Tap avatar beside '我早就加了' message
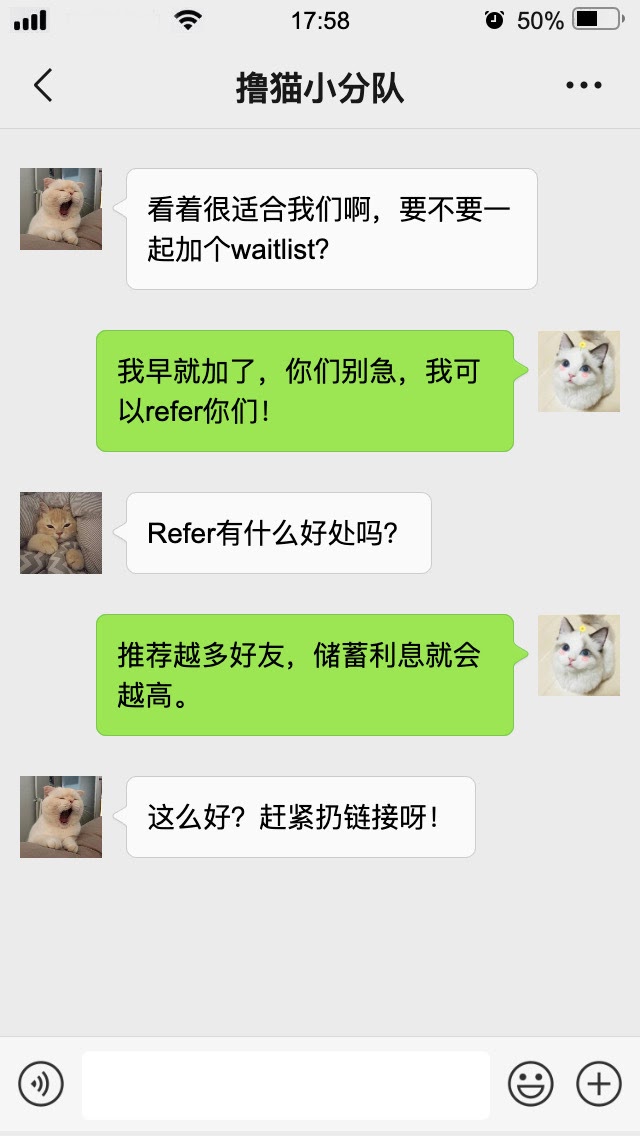Image resolution: width=640 pixels, height=1136 pixels. [x=579, y=371]
